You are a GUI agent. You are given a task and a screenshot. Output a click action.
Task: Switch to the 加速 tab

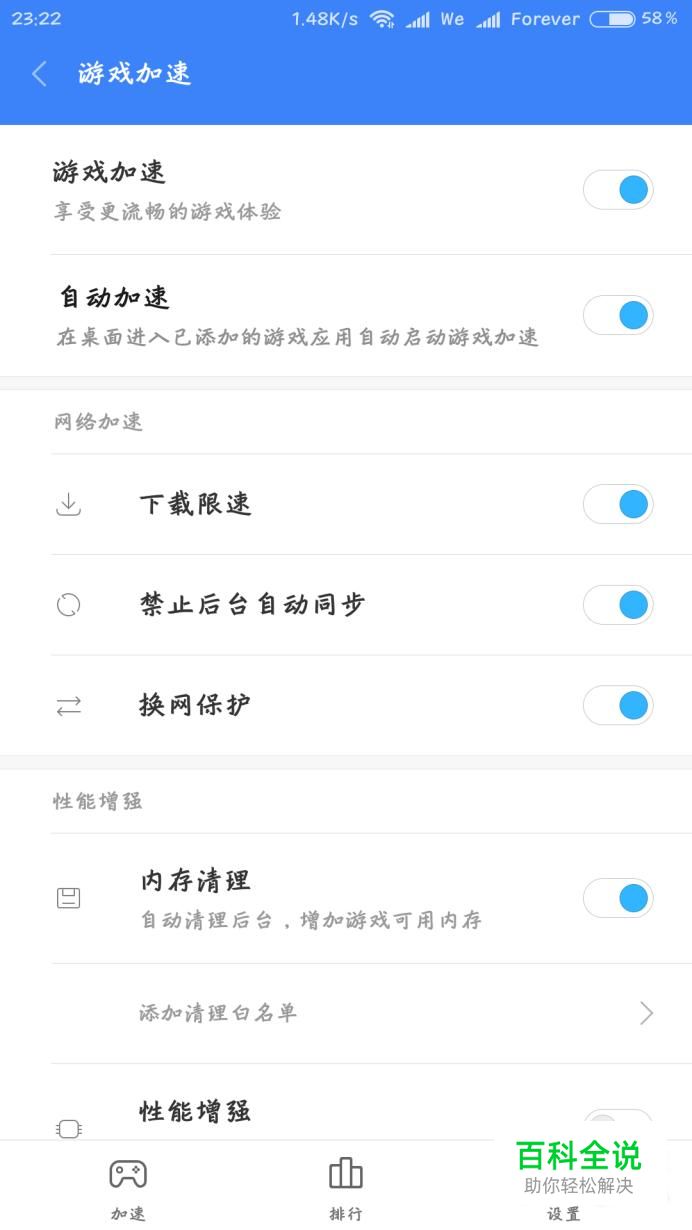pos(128,1188)
